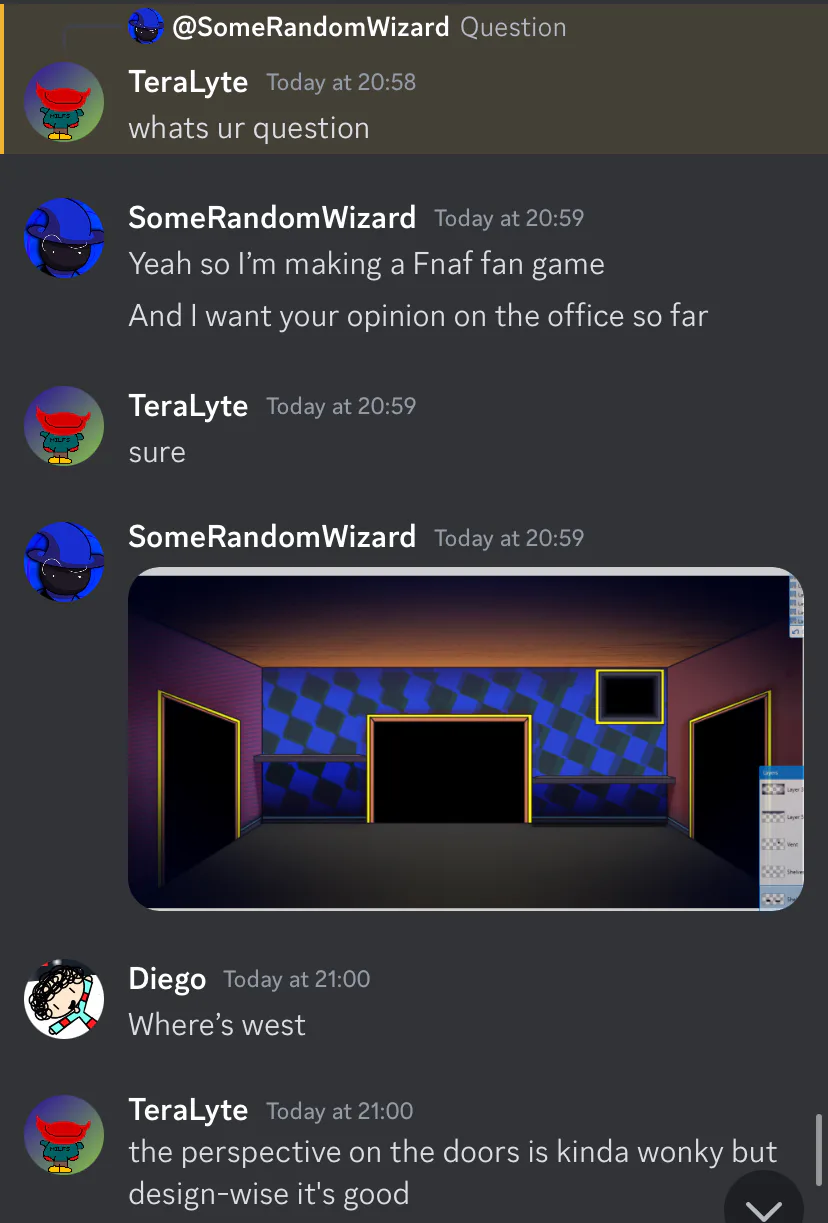The image size is (828, 1223).
Task: Open the office image sent by SomeRandomWizard
Action: [x=465, y=738]
